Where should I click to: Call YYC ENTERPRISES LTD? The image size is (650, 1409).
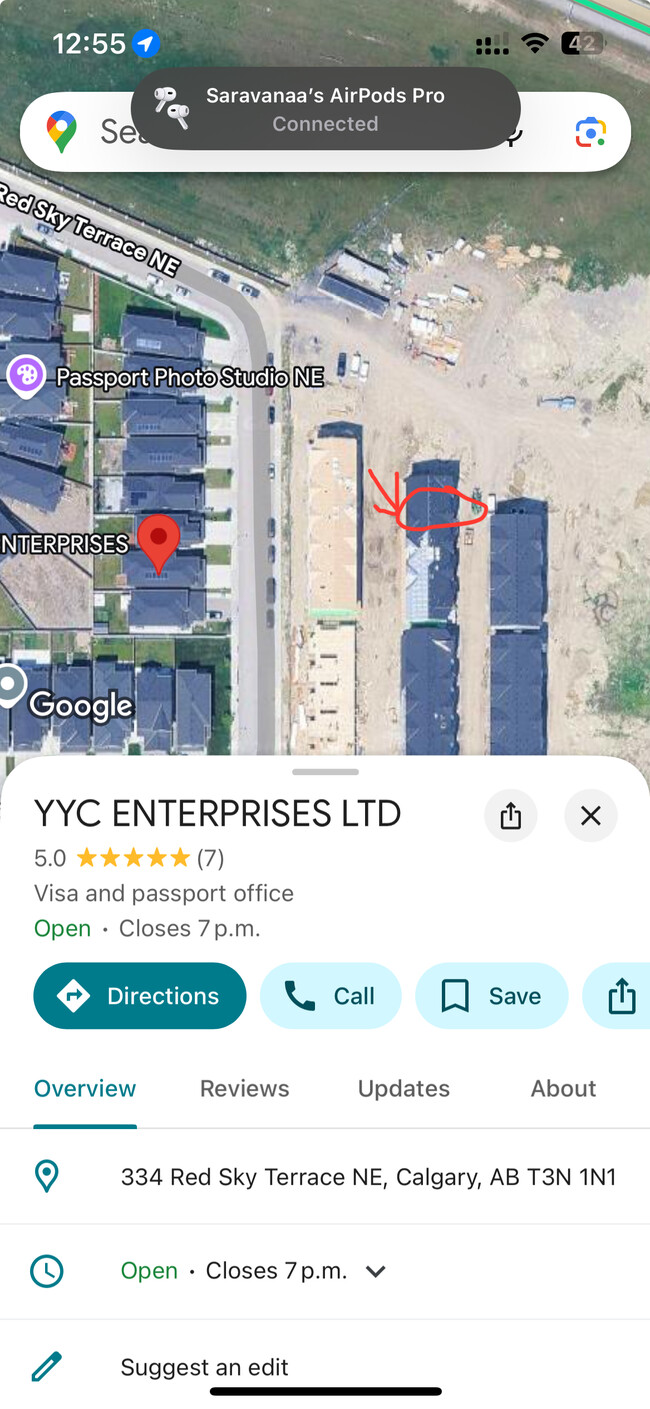pos(330,995)
